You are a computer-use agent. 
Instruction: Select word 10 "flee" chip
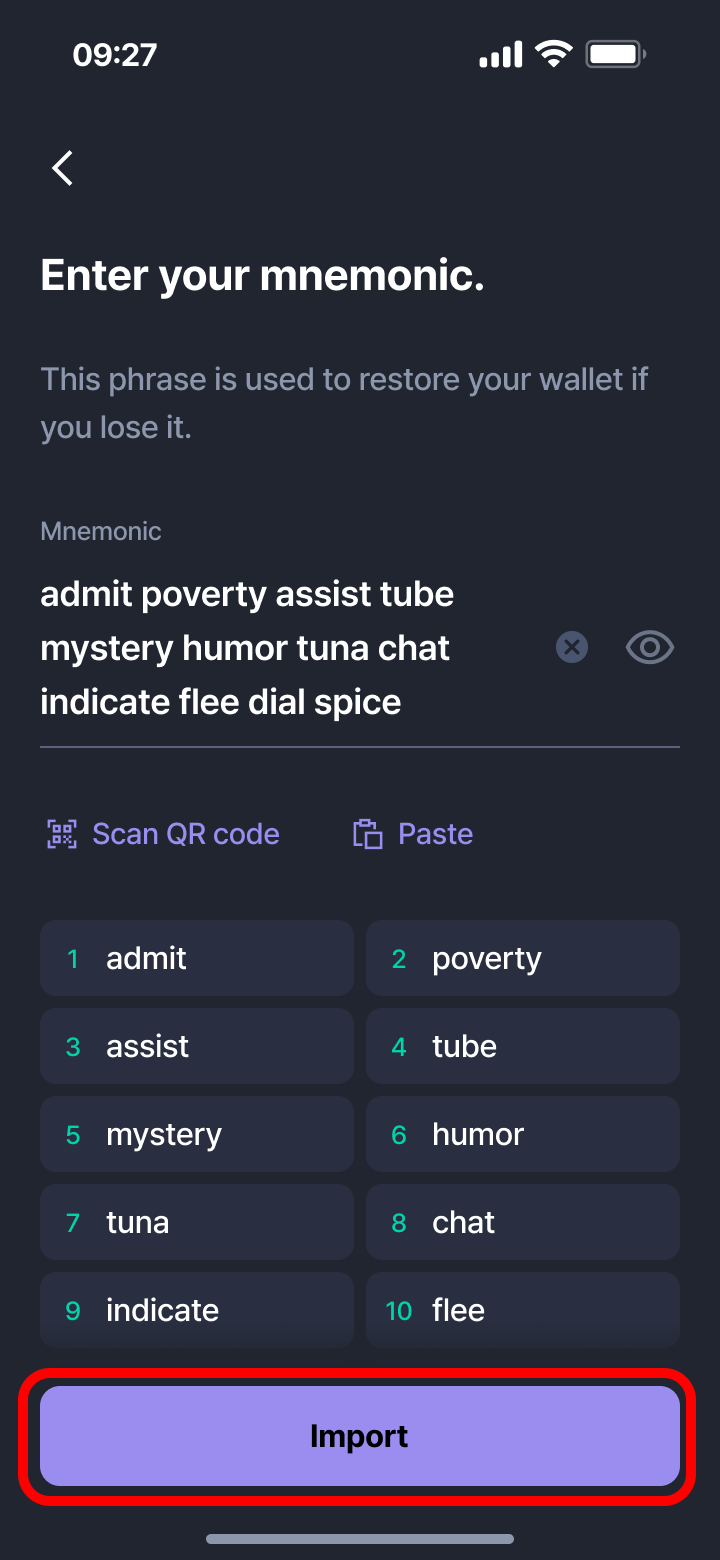pos(523,1310)
